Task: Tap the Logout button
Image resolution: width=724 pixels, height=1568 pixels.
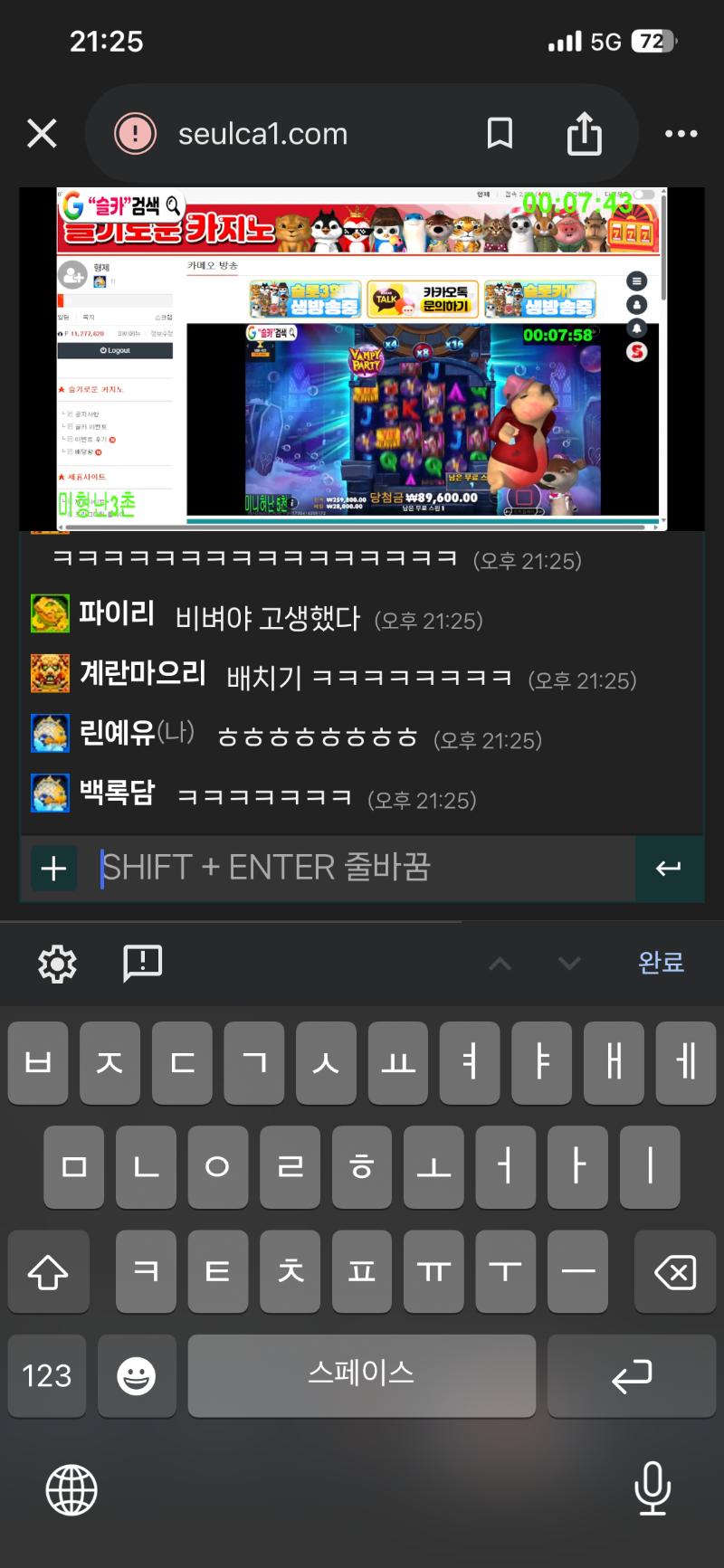Action: pyautogui.click(x=115, y=350)
